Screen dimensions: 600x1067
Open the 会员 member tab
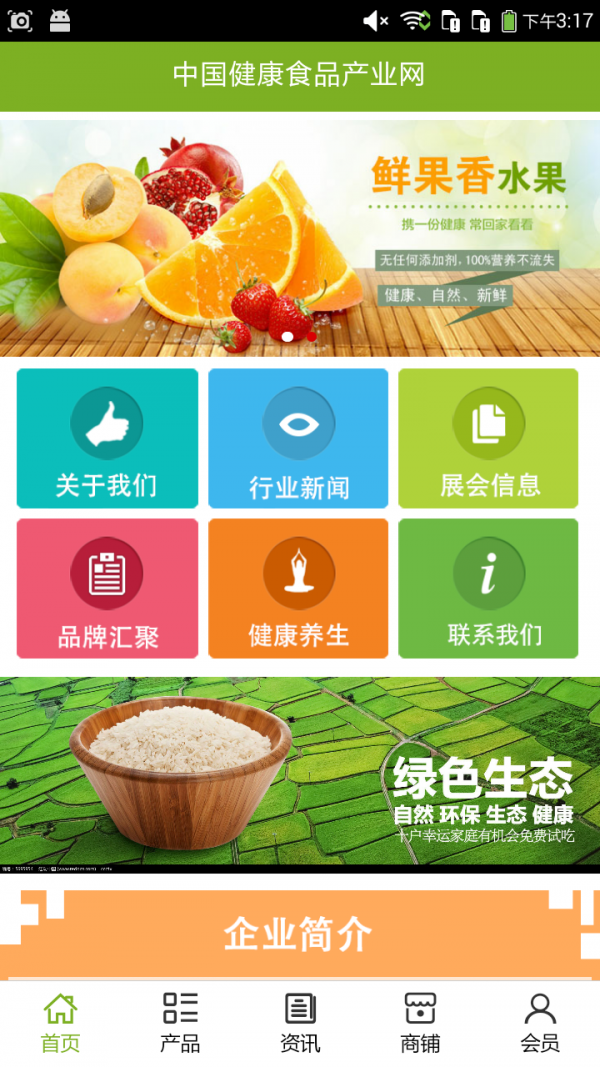540,1023
